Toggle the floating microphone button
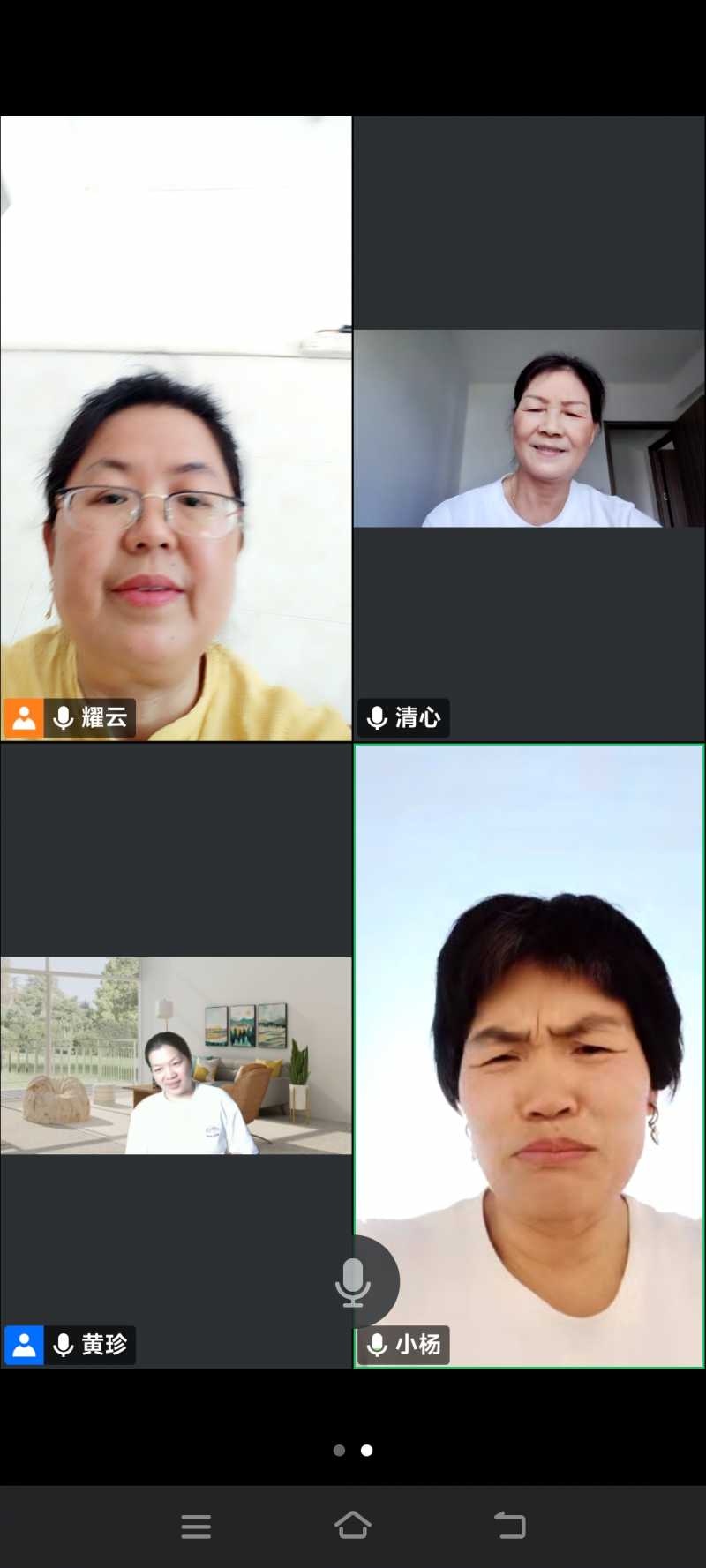This screenshot has height=1568, width=706. (x=353, y=1281)
